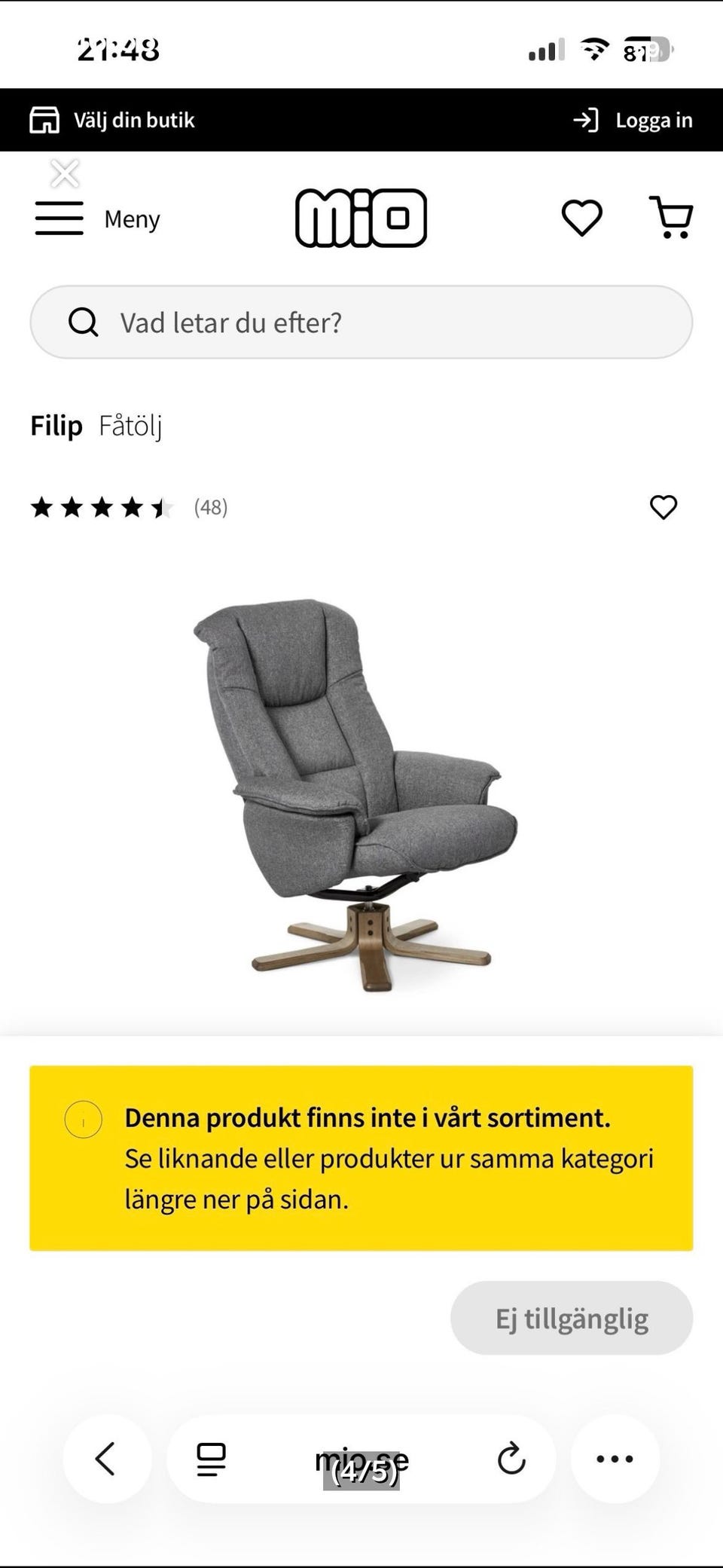
Task: Tap Logga in to sign in
Action: pos(654,119)
